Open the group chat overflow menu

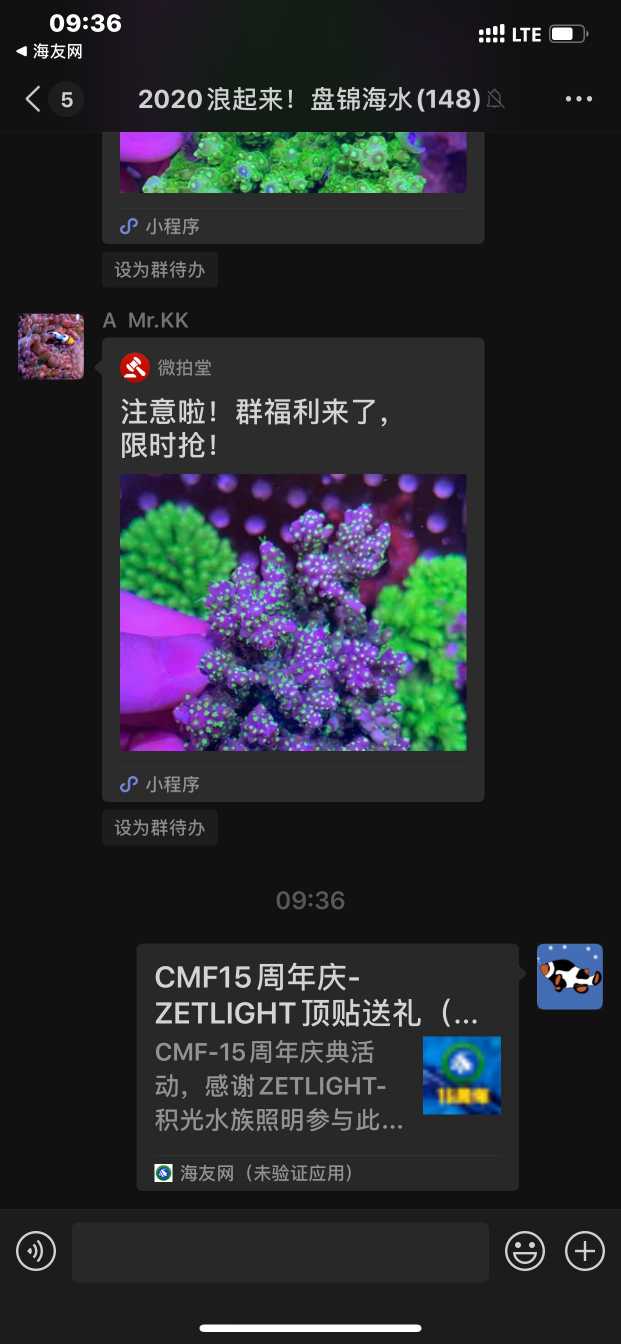(x=579, y=99)
